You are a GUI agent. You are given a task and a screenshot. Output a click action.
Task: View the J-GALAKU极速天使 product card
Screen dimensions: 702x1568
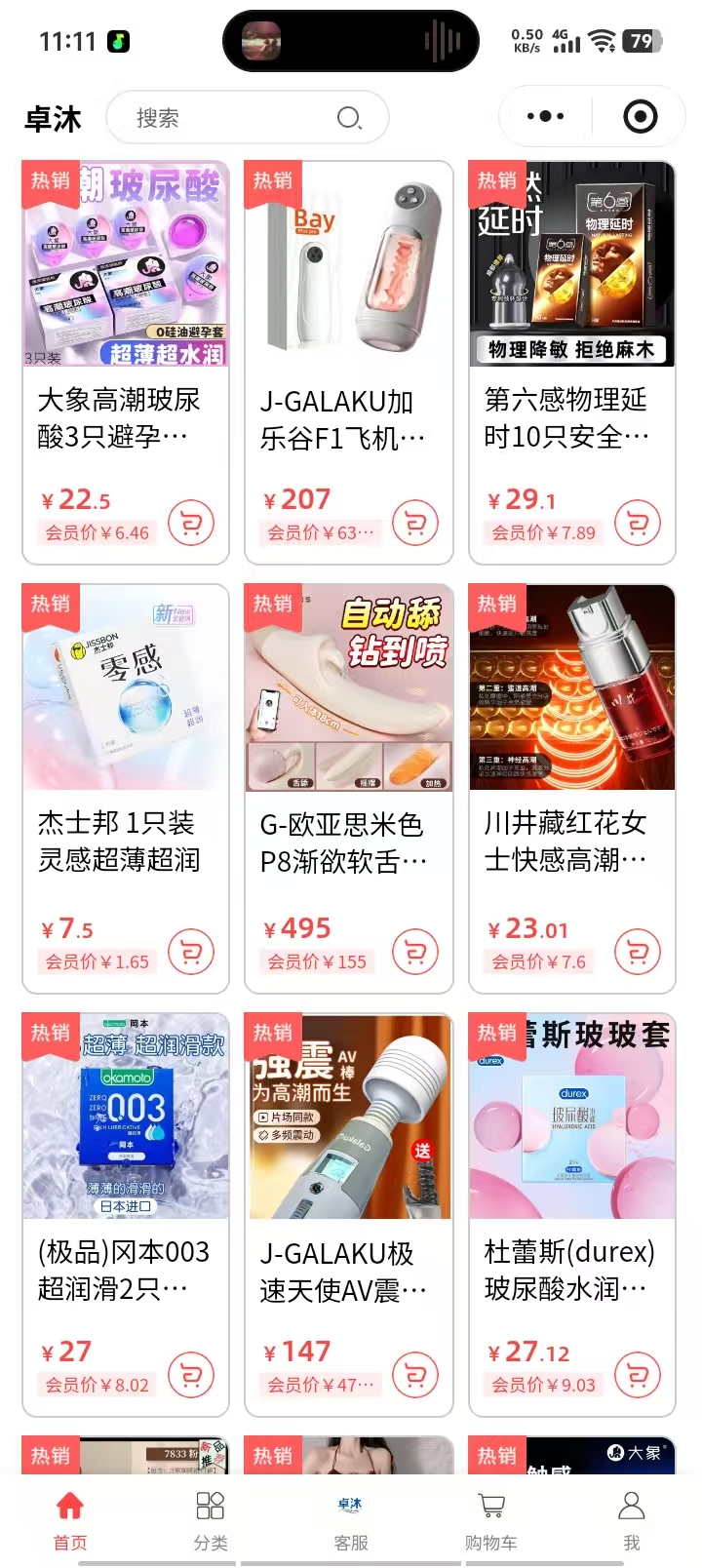[x=349, y=1209]
